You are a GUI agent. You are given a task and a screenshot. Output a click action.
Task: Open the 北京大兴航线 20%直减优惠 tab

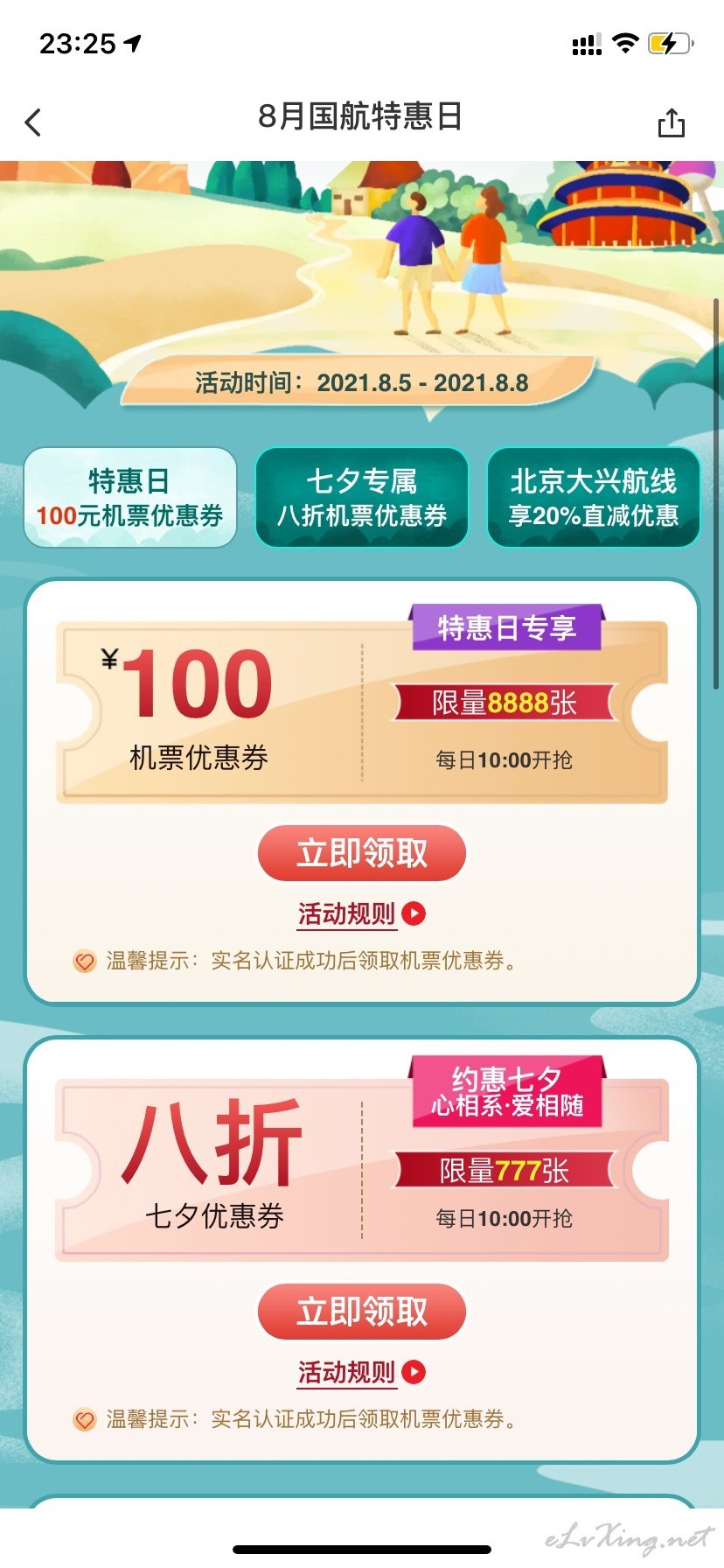594,497
